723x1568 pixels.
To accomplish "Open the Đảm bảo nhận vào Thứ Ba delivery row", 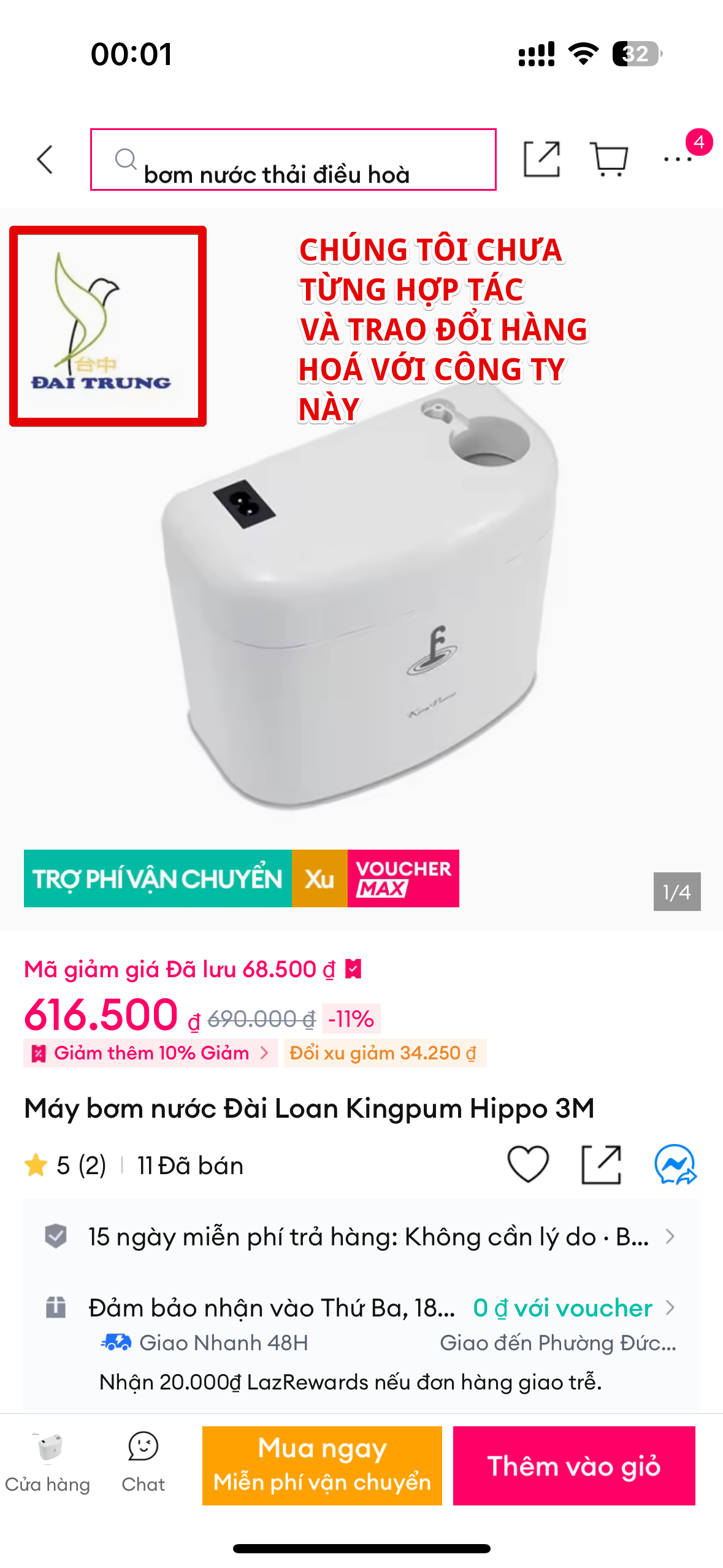I will (361, 1308).
